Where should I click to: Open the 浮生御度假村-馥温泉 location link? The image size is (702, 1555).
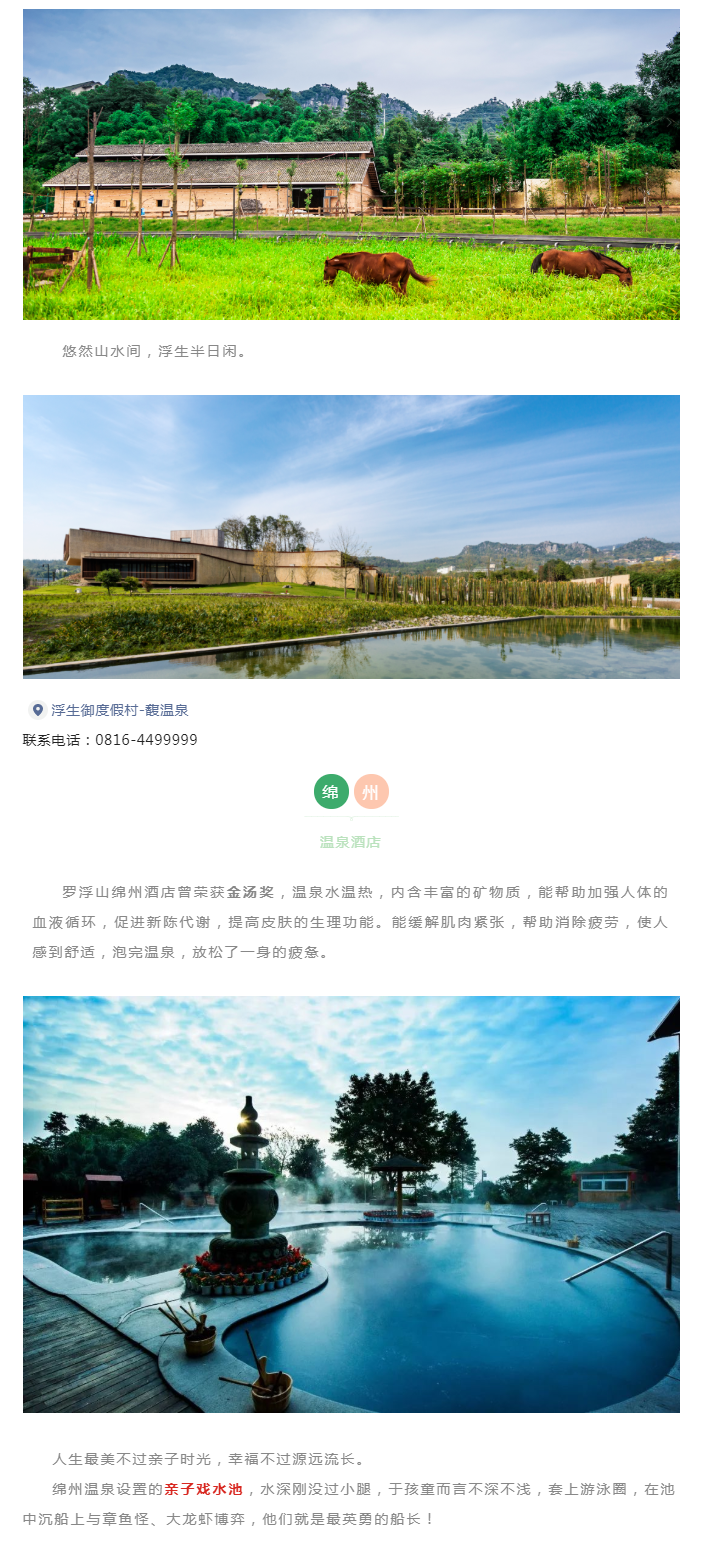(x=119, y=711)
